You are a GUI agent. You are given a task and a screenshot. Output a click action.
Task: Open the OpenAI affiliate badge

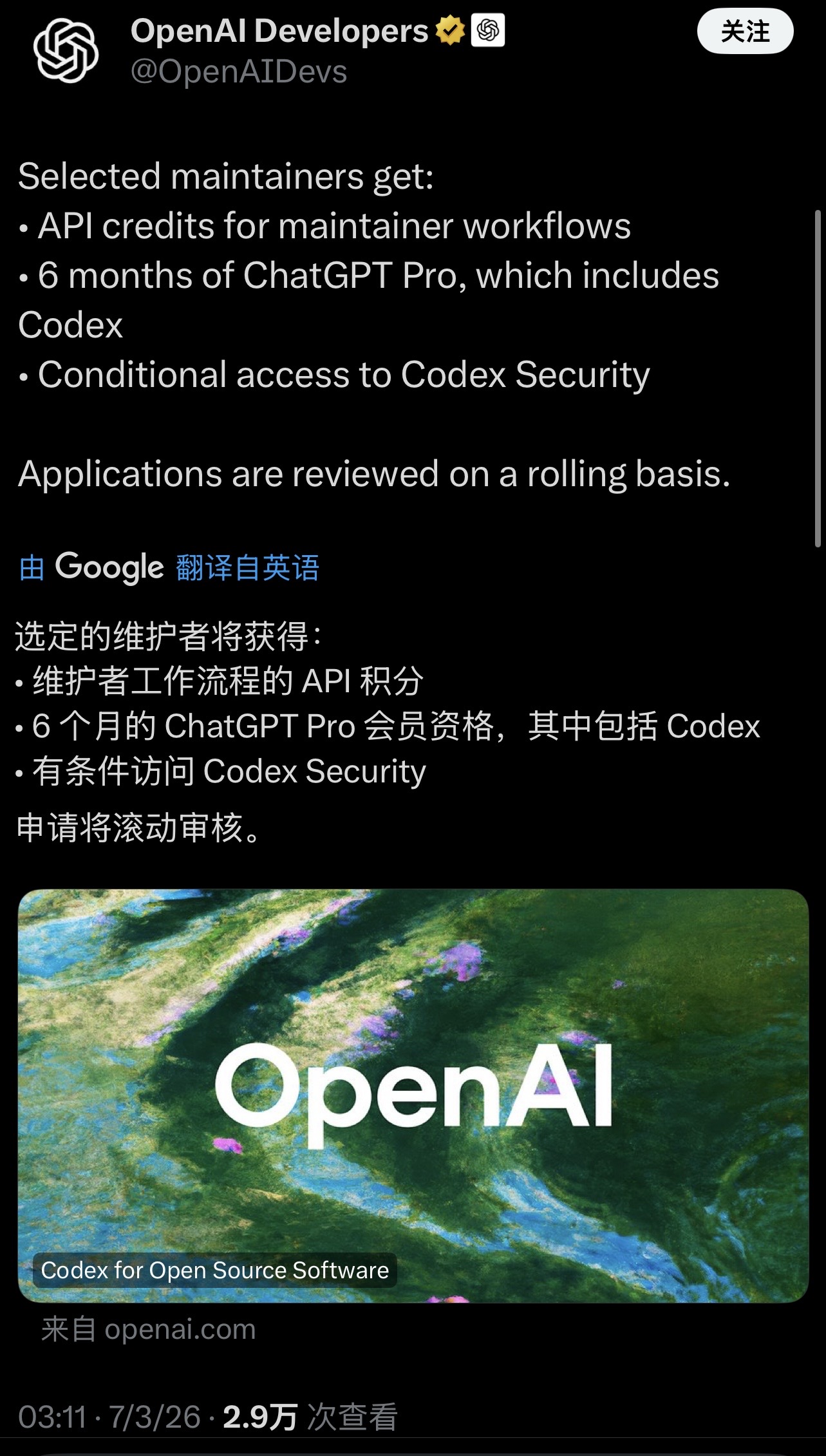488,31
